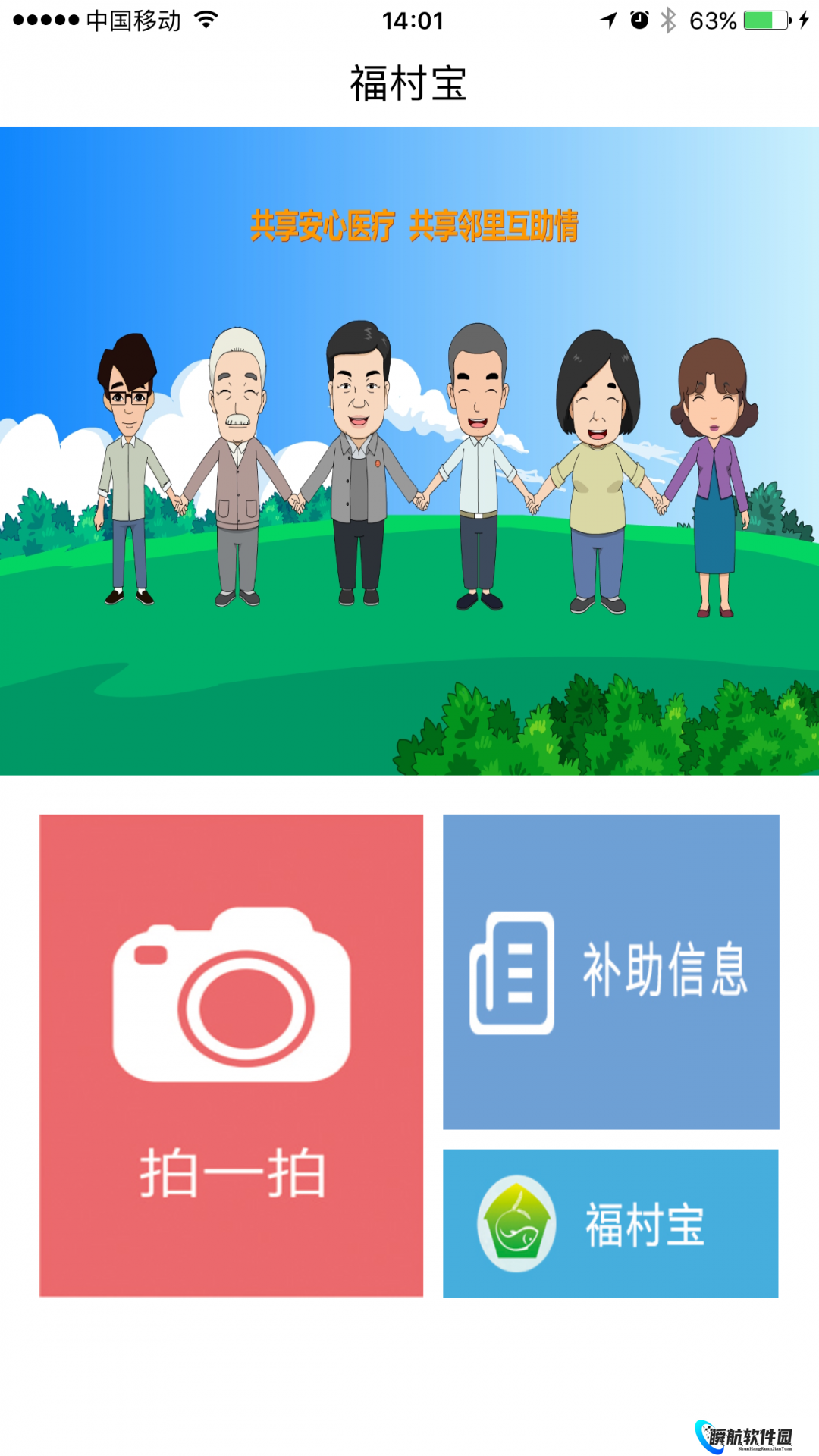
Task: Open the 拍一拍 camera tile
Action: pyautogui.click(x=231, y=1056)
